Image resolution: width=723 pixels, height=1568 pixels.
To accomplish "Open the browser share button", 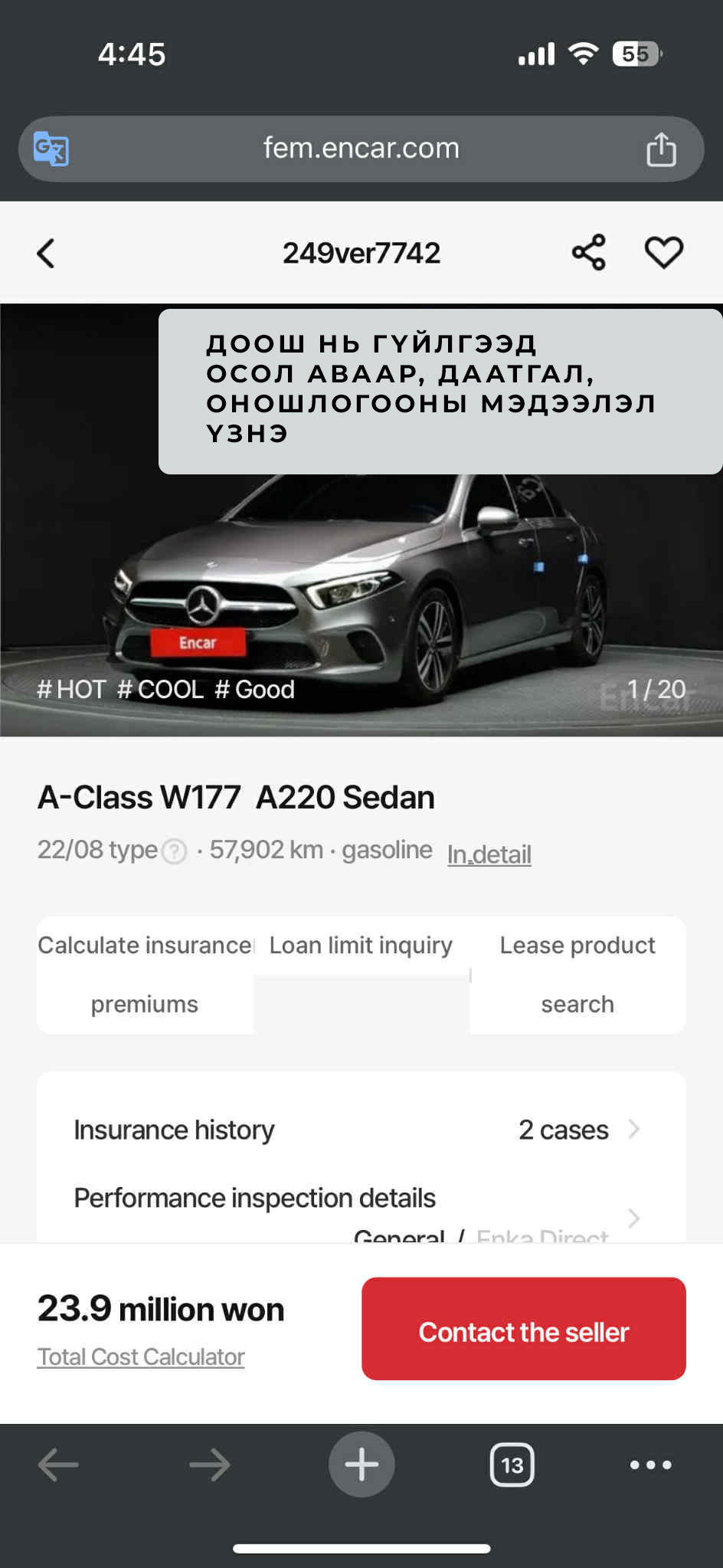I will pyautogui.click(x=661, y=149).
